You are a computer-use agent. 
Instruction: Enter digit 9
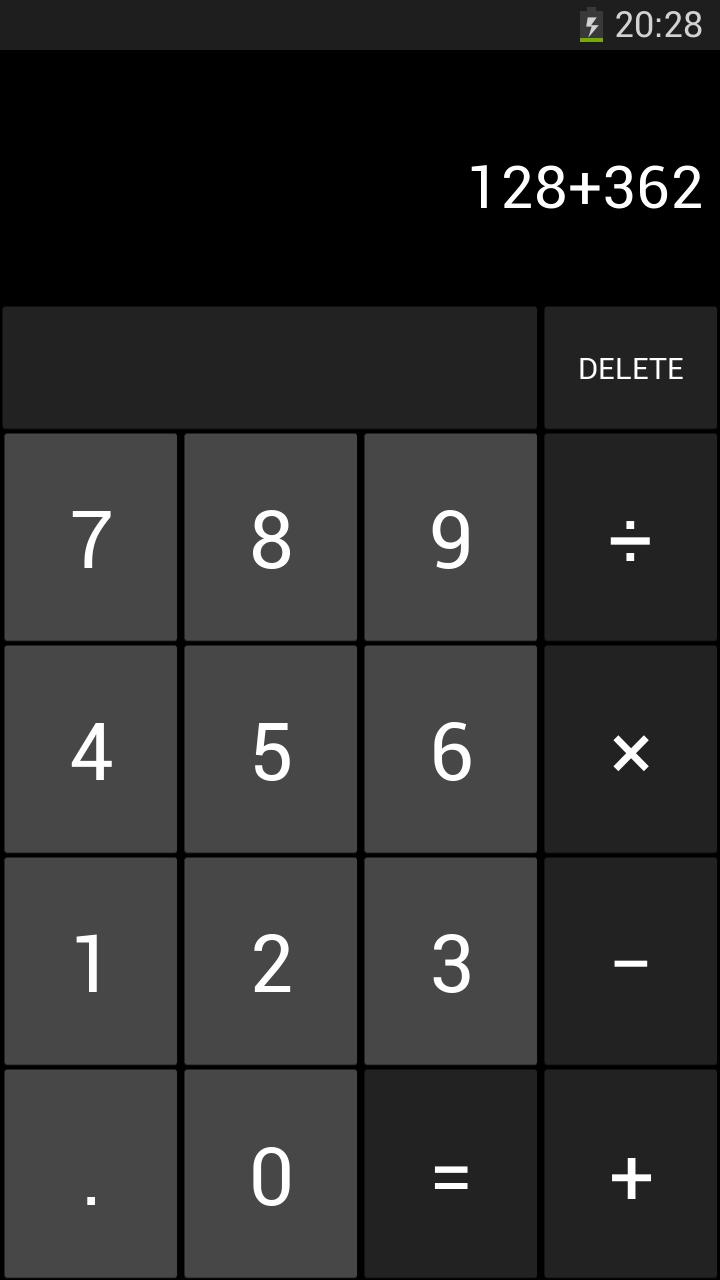[451, 537]
